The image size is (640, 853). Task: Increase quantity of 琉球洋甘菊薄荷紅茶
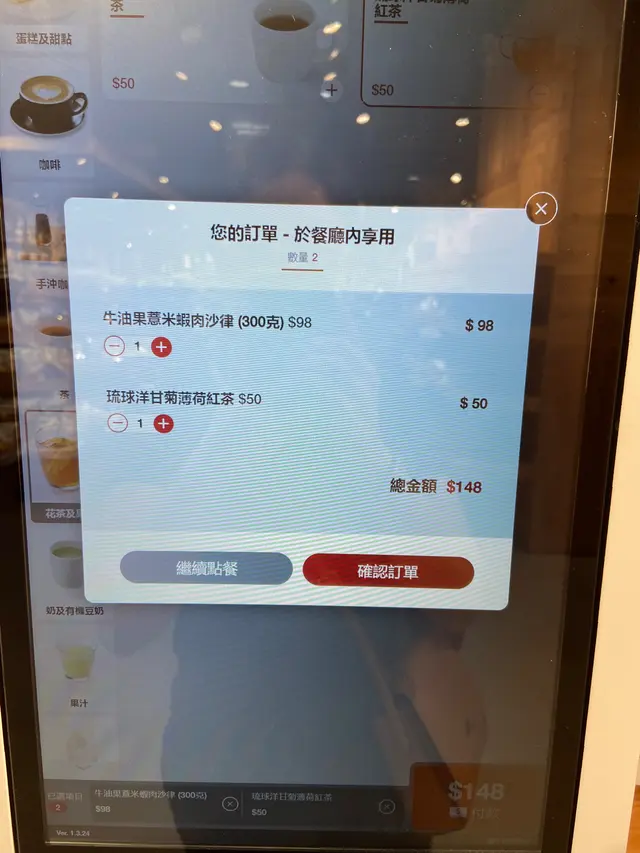click(164, 423)
